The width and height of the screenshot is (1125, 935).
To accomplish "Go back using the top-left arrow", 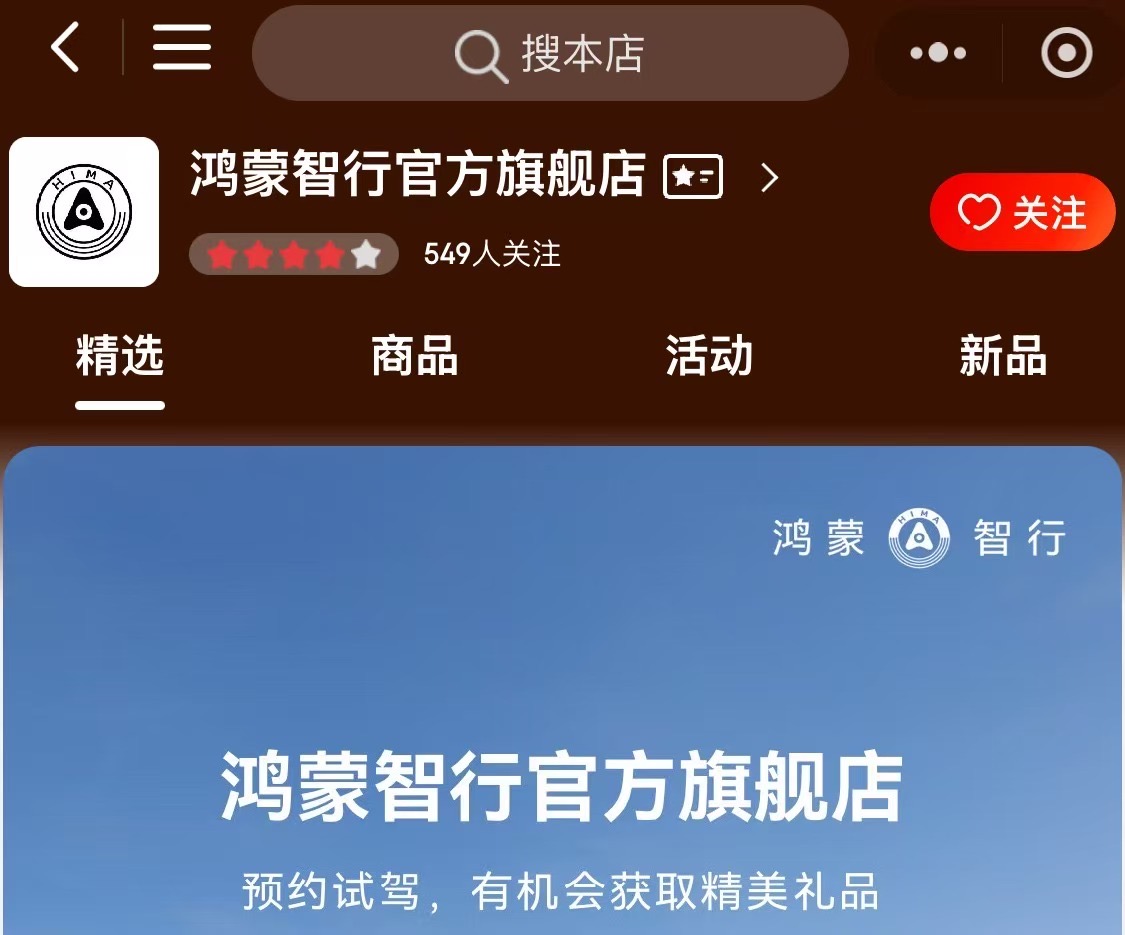I will coord(66,48).
